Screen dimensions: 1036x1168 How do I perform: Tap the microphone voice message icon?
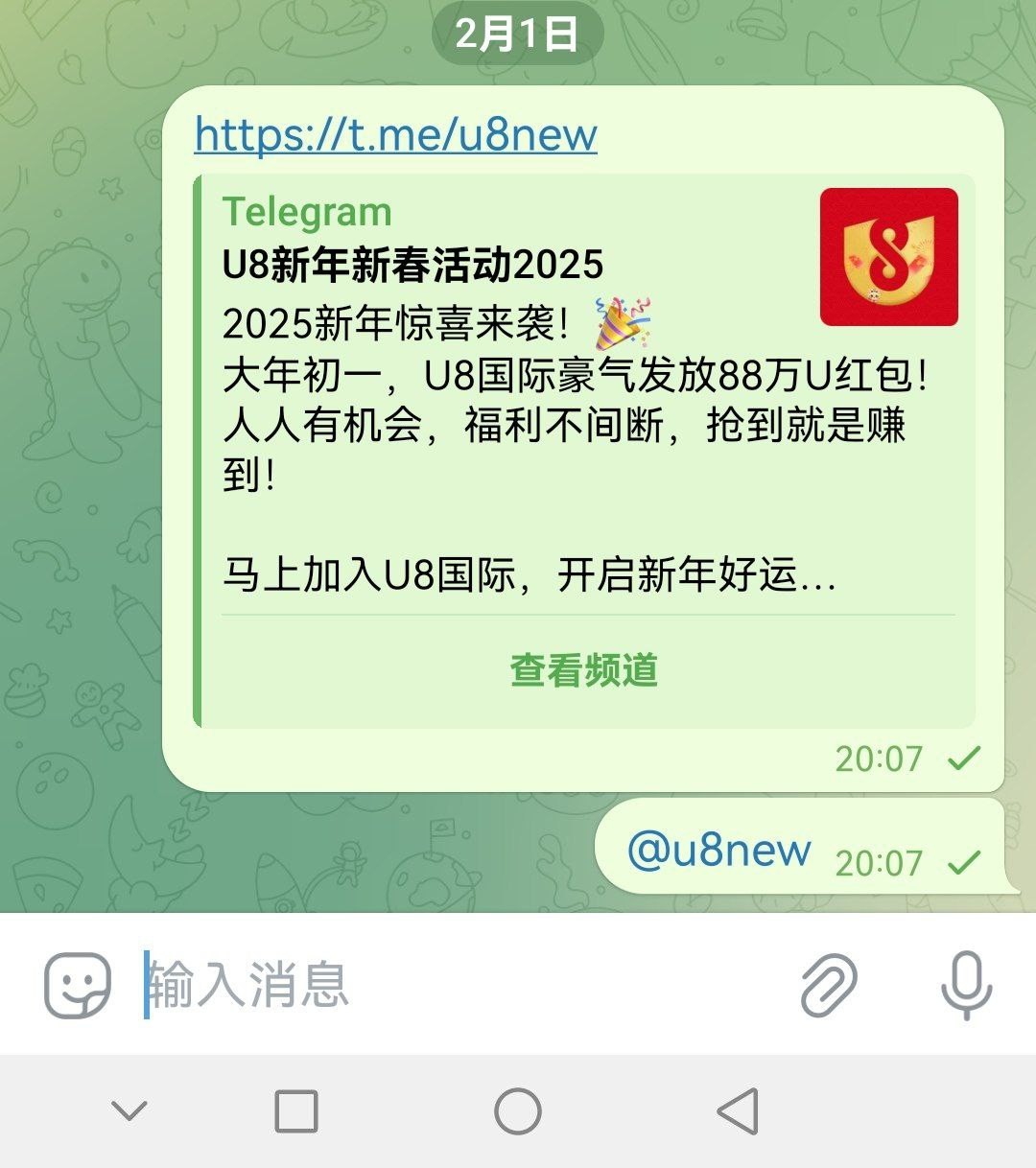coord(966,985)
